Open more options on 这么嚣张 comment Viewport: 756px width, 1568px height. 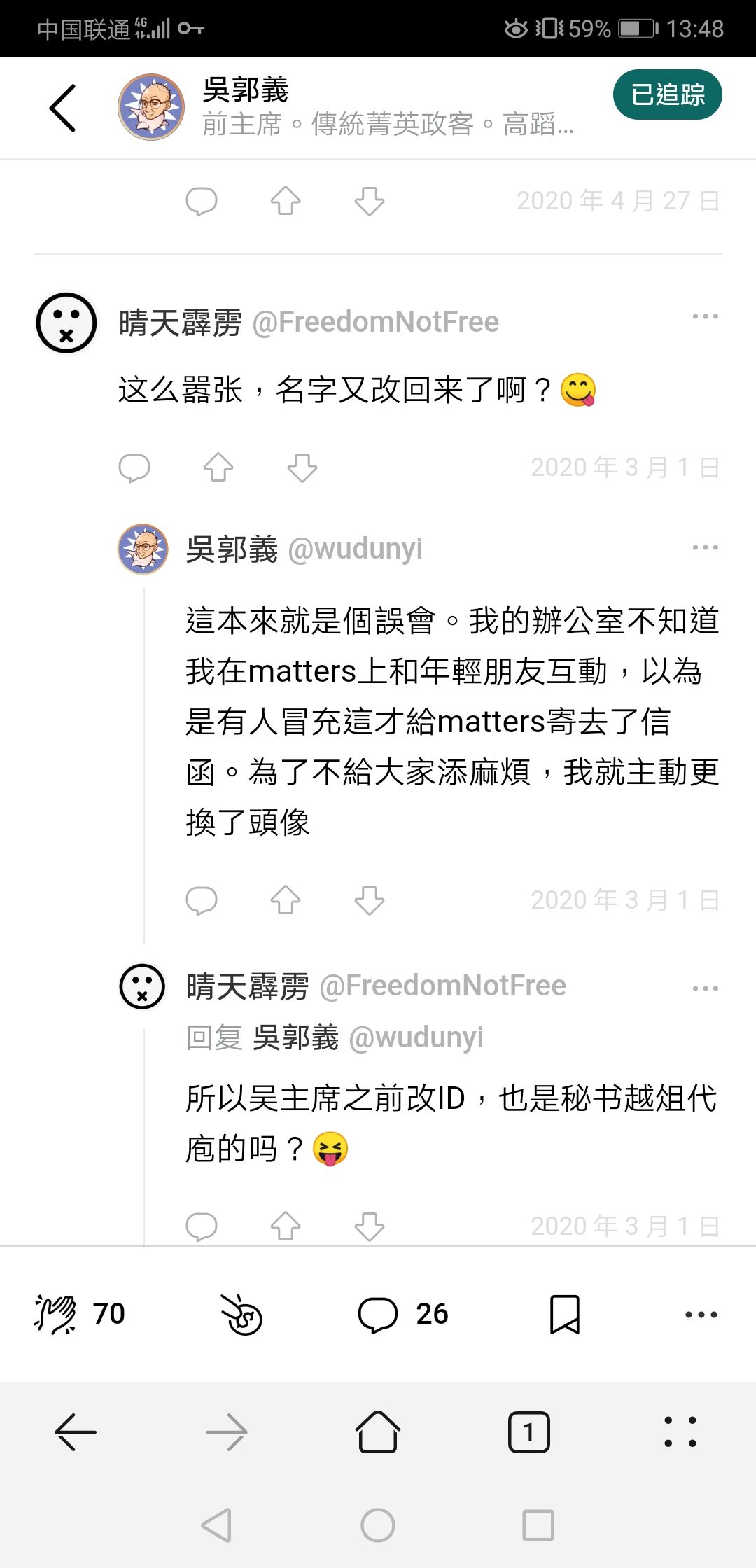(x=705, y=316)
